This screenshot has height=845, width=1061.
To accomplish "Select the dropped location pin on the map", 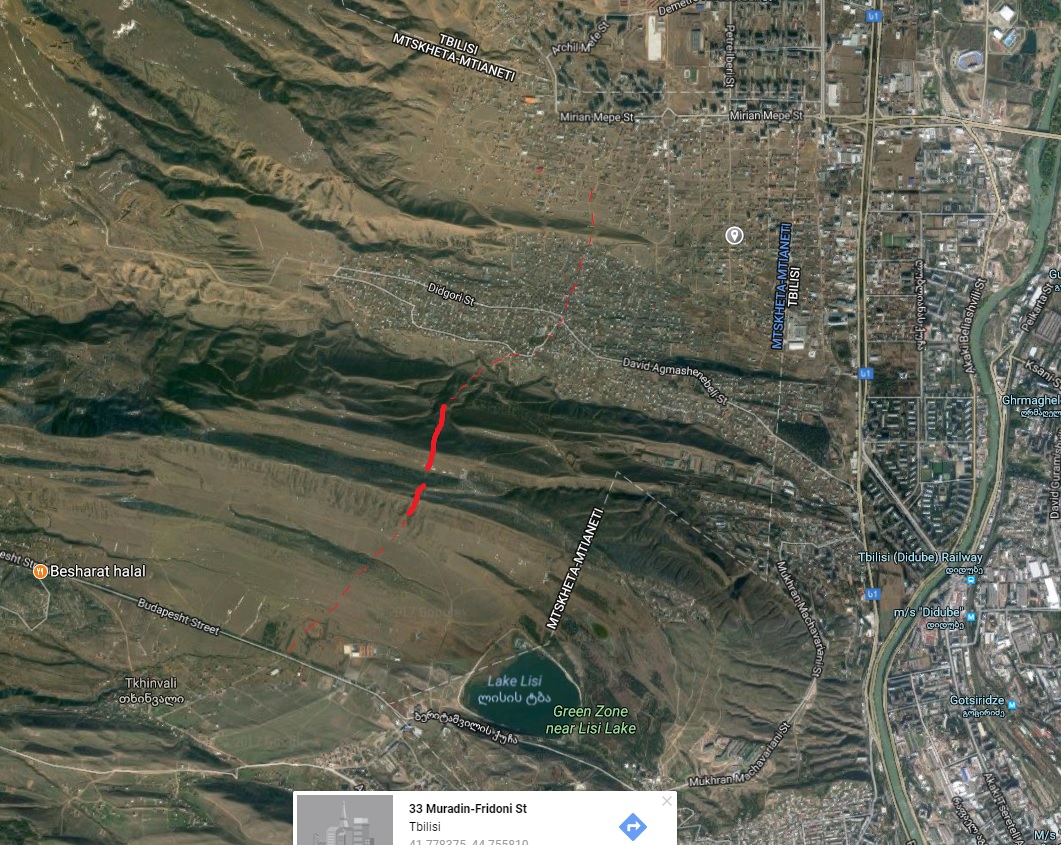I will [x=734, y=236].
